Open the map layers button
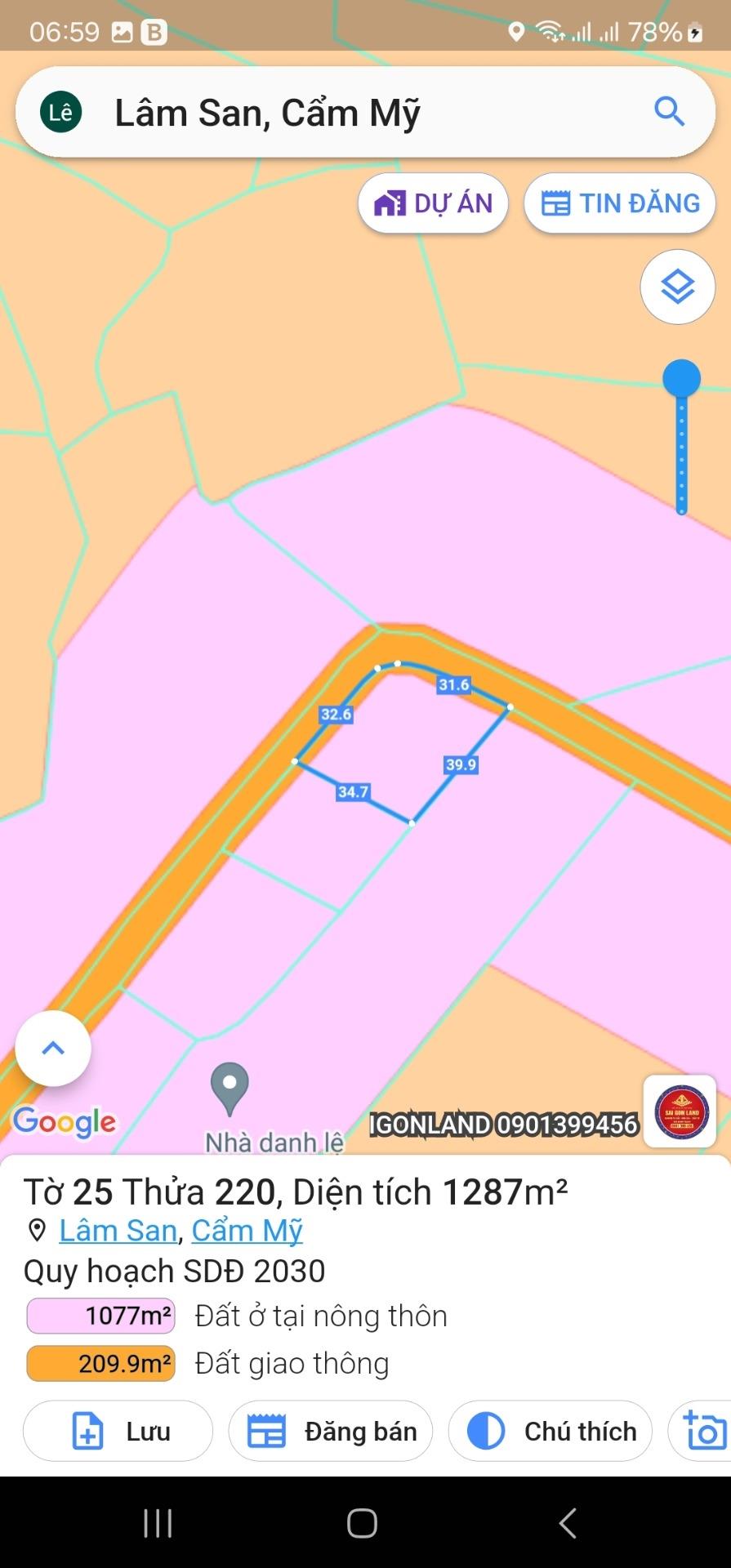Screen dimensions: 731x1568 [677, 287]
